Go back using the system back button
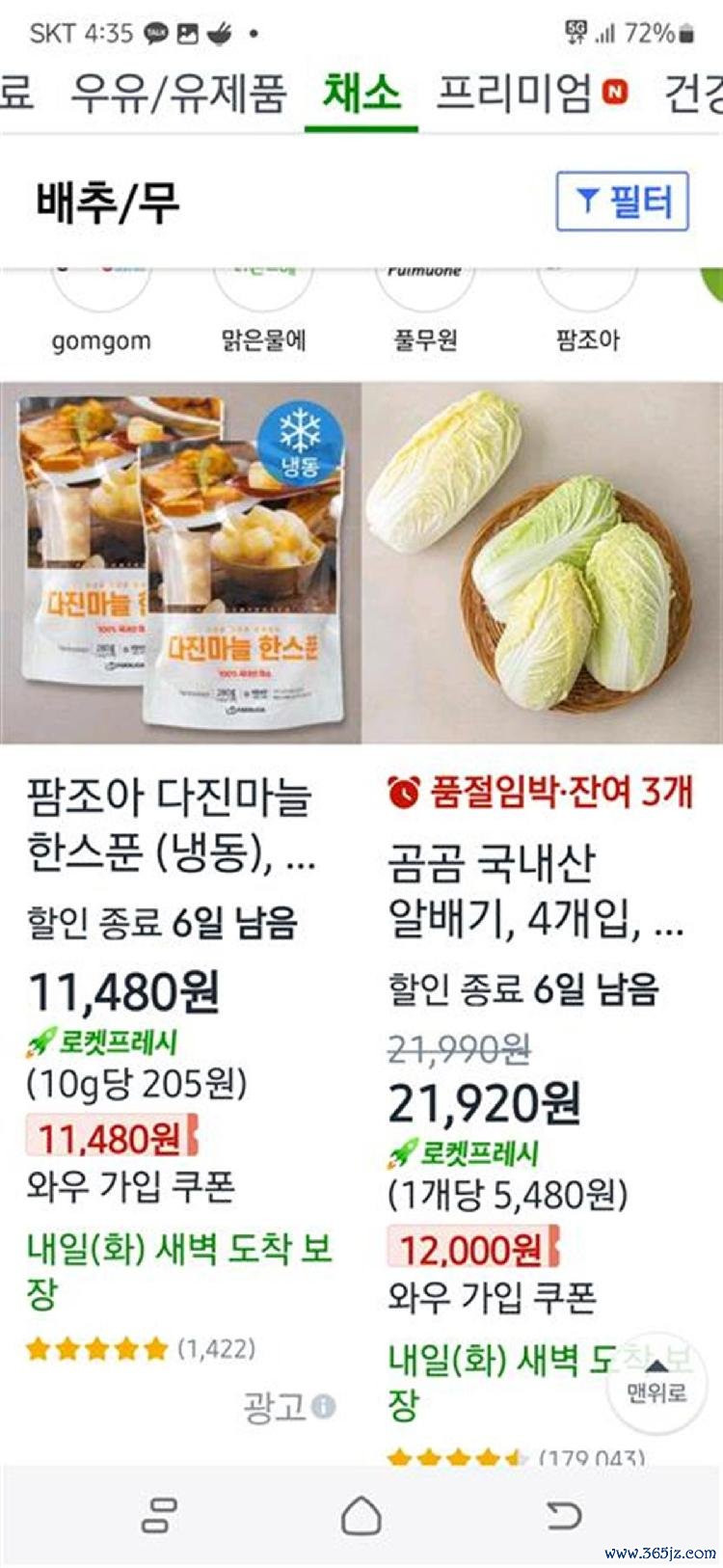The image size is (723, 1568). (x=564, y=1516)
